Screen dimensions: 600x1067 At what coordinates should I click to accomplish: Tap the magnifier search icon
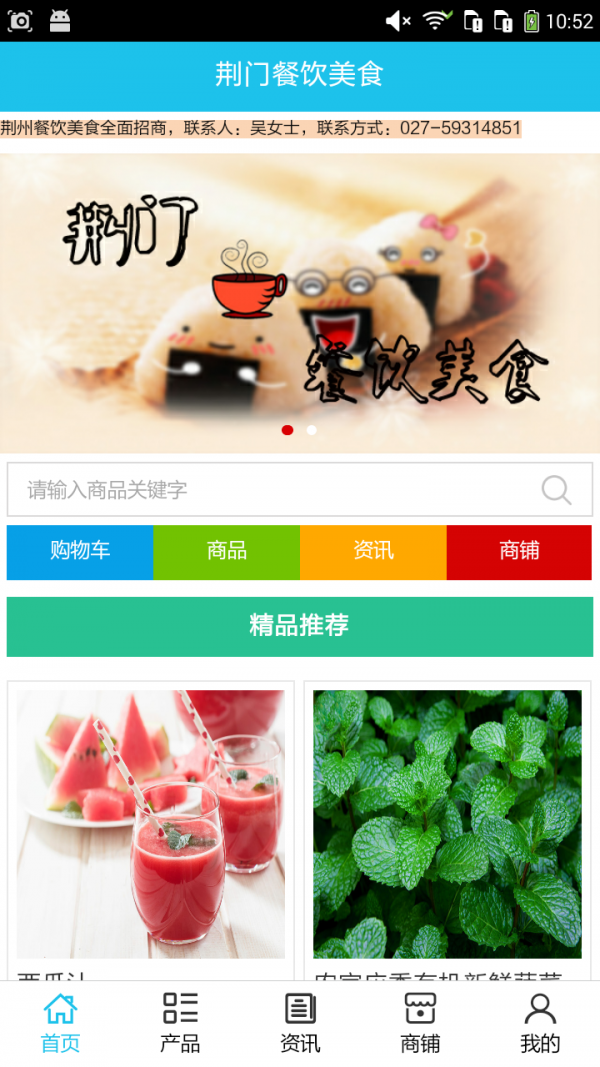[556, 490]
